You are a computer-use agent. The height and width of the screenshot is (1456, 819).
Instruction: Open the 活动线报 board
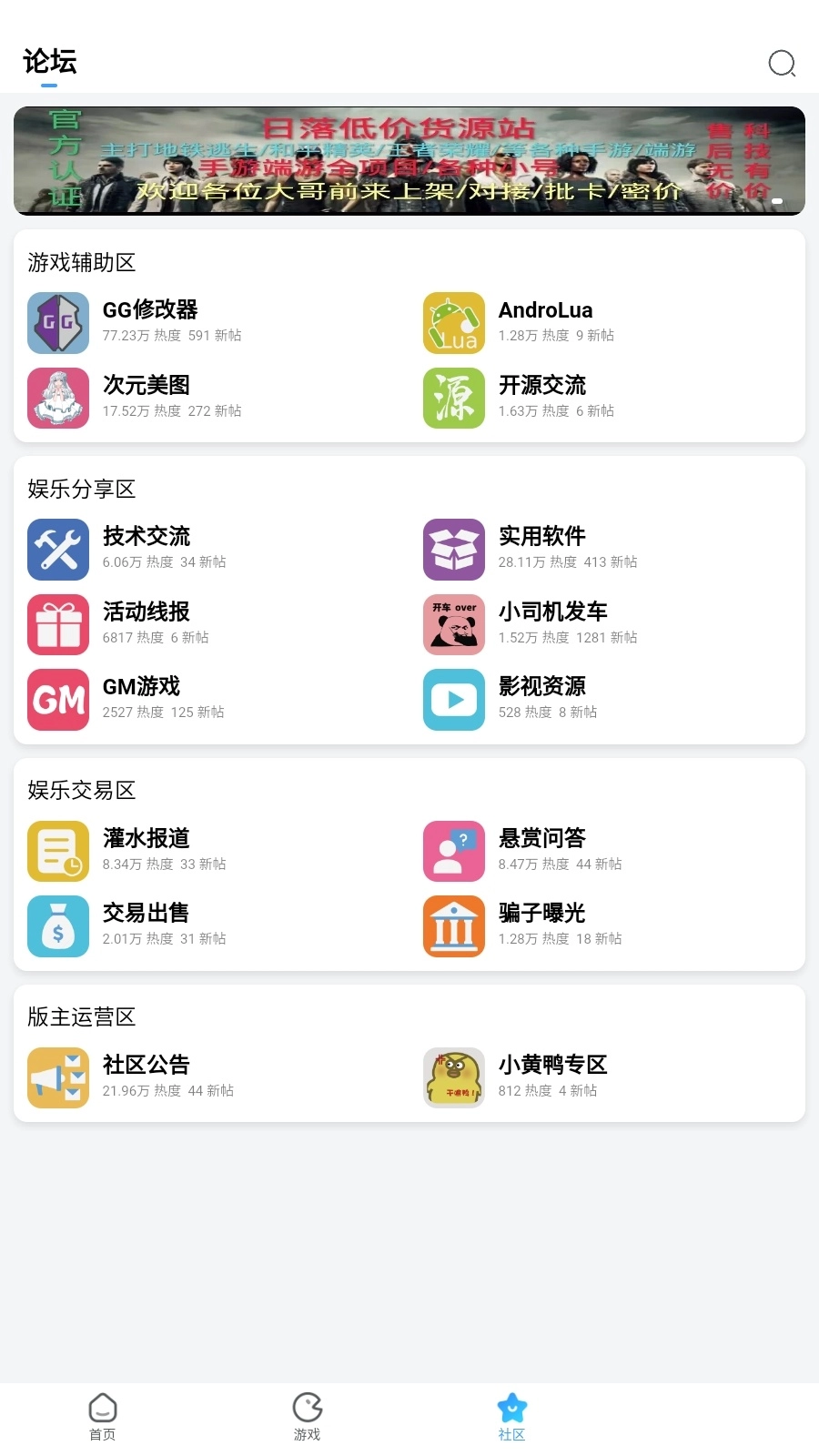pos(146,624)
